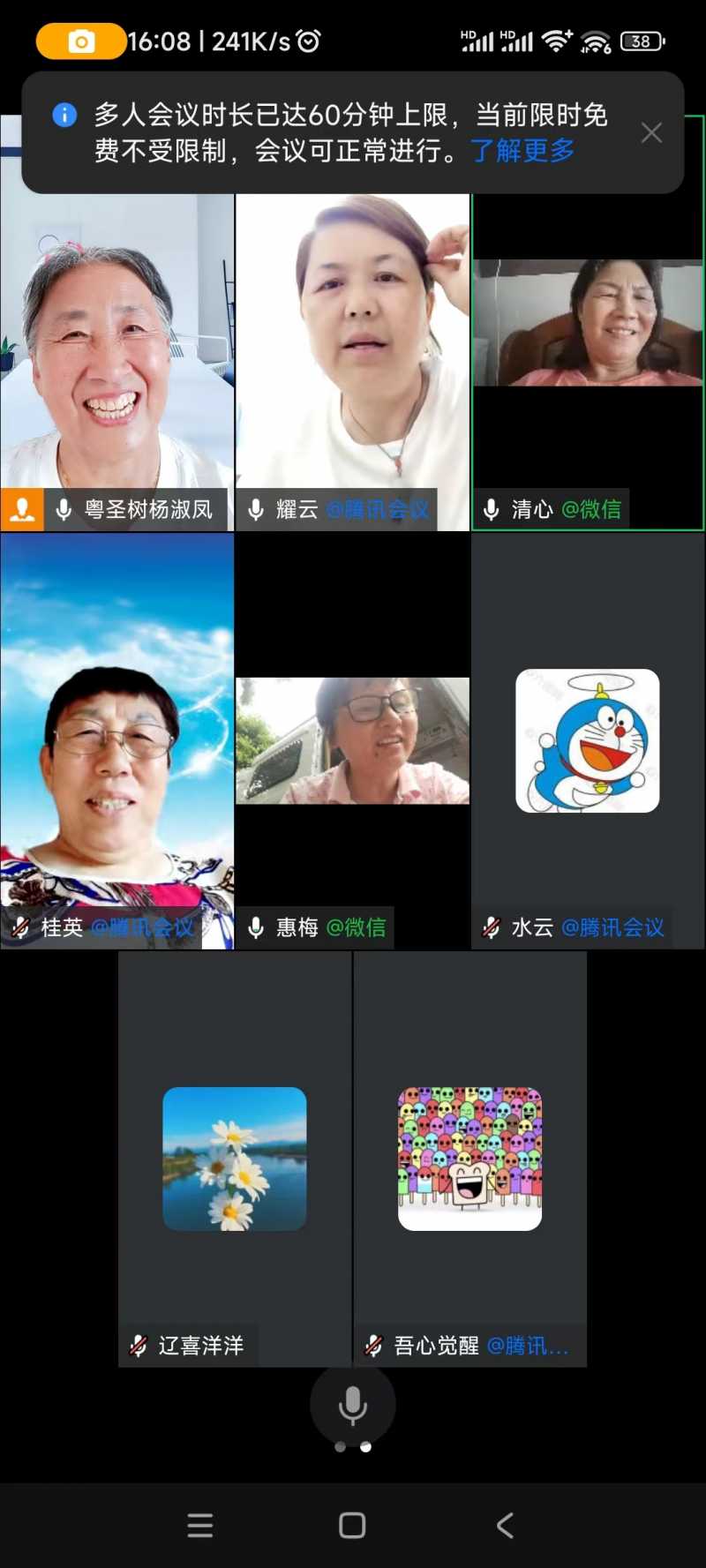Select 吾心觉醒's avatar tile

click(469, 1159)
